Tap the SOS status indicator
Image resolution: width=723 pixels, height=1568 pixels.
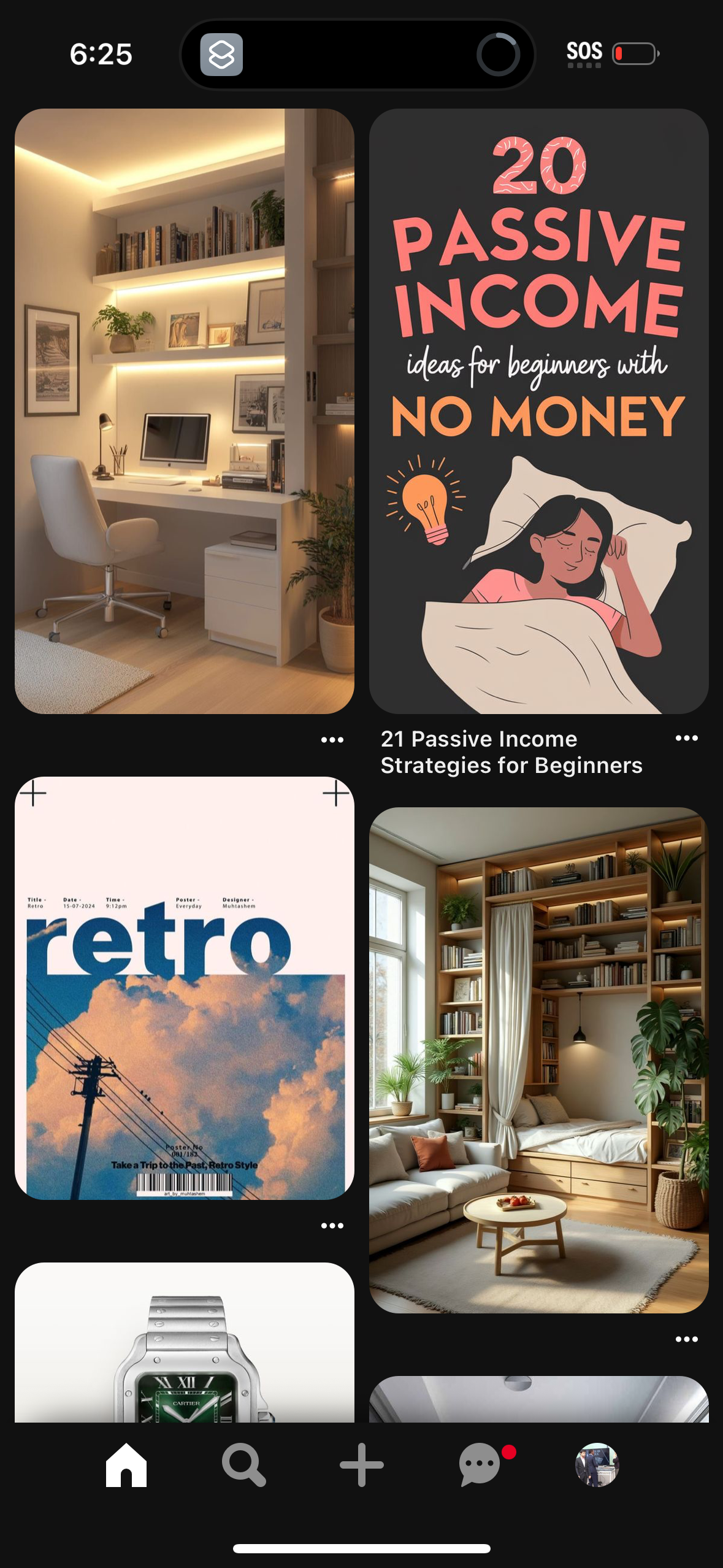click(x=584, y=52)
